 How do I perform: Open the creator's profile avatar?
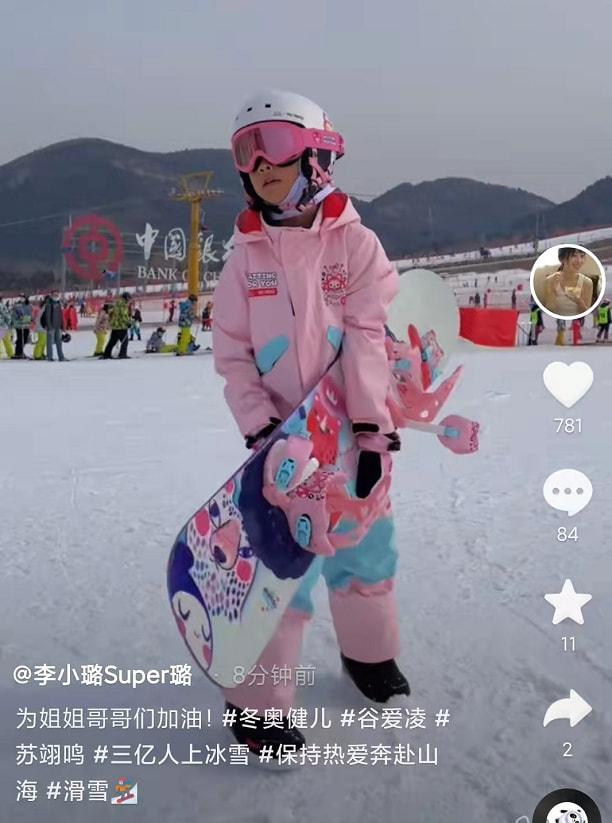point(567,282)
